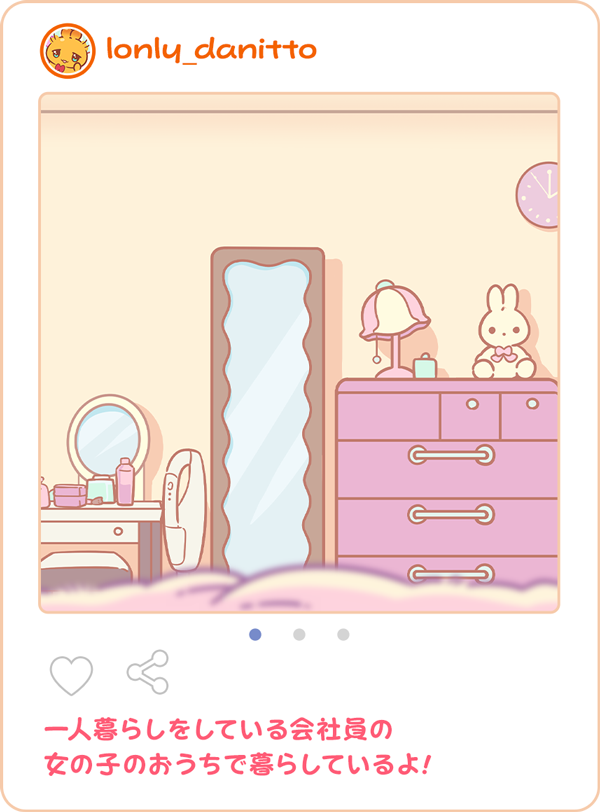Open the room illustration post image
600x812 pixels.
(x=299, y=352)
